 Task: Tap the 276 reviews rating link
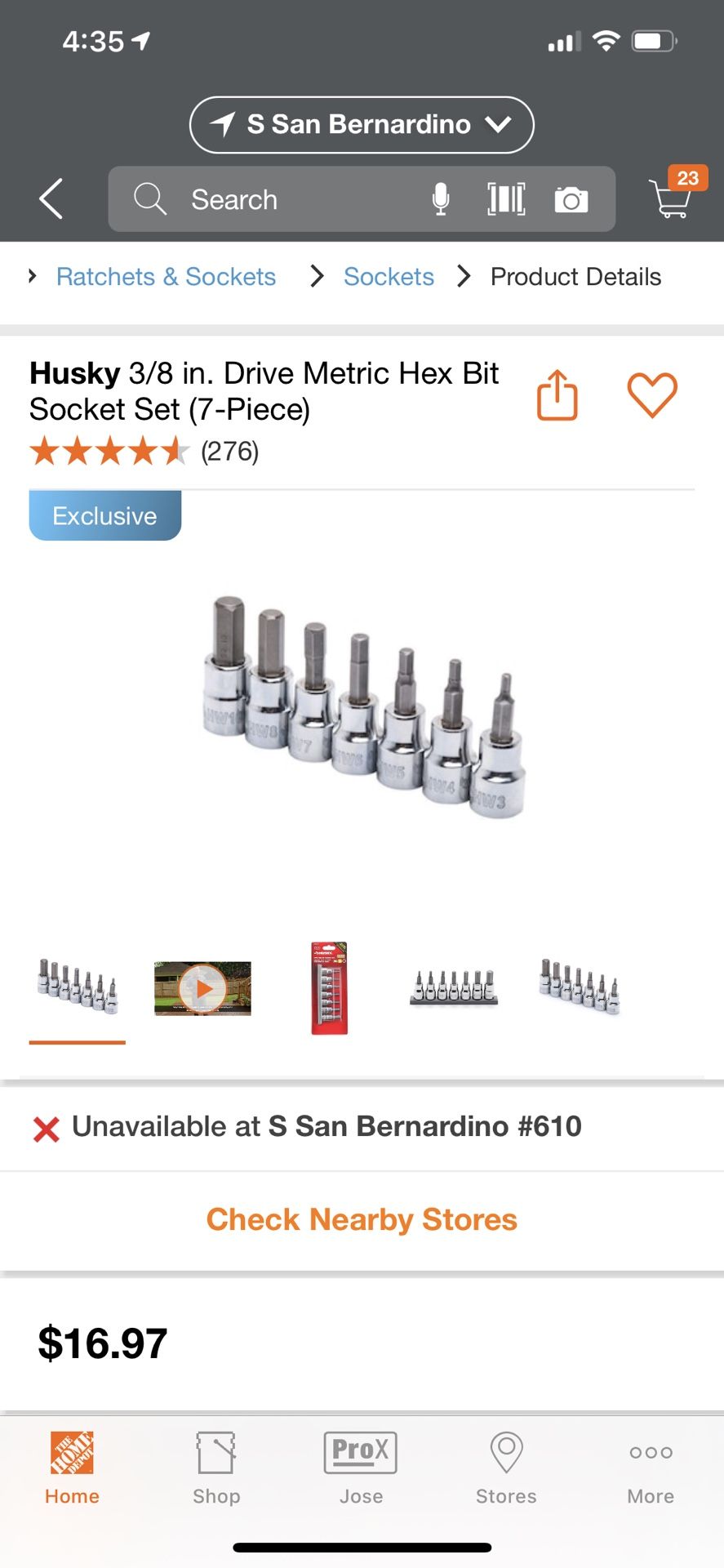click(230, 451)
